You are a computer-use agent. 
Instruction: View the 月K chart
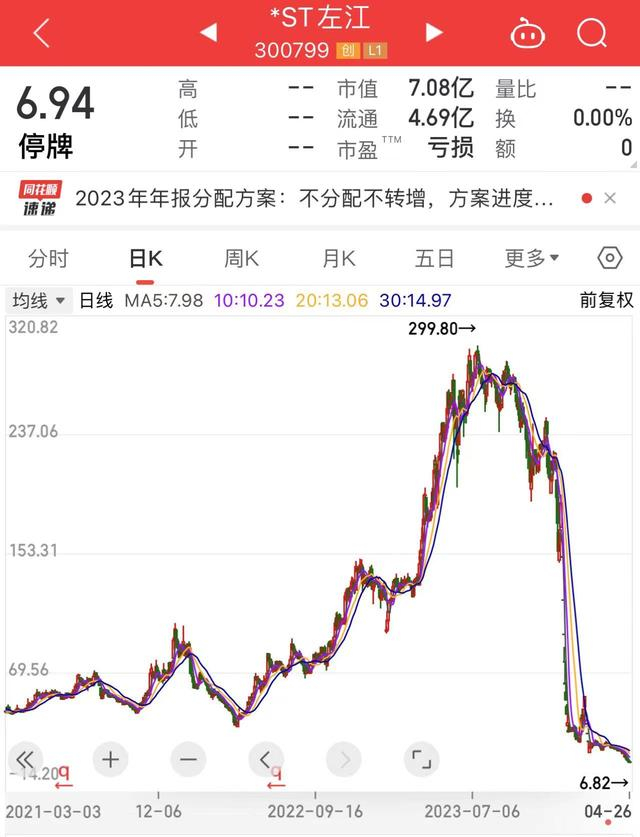tap(338, 258)
